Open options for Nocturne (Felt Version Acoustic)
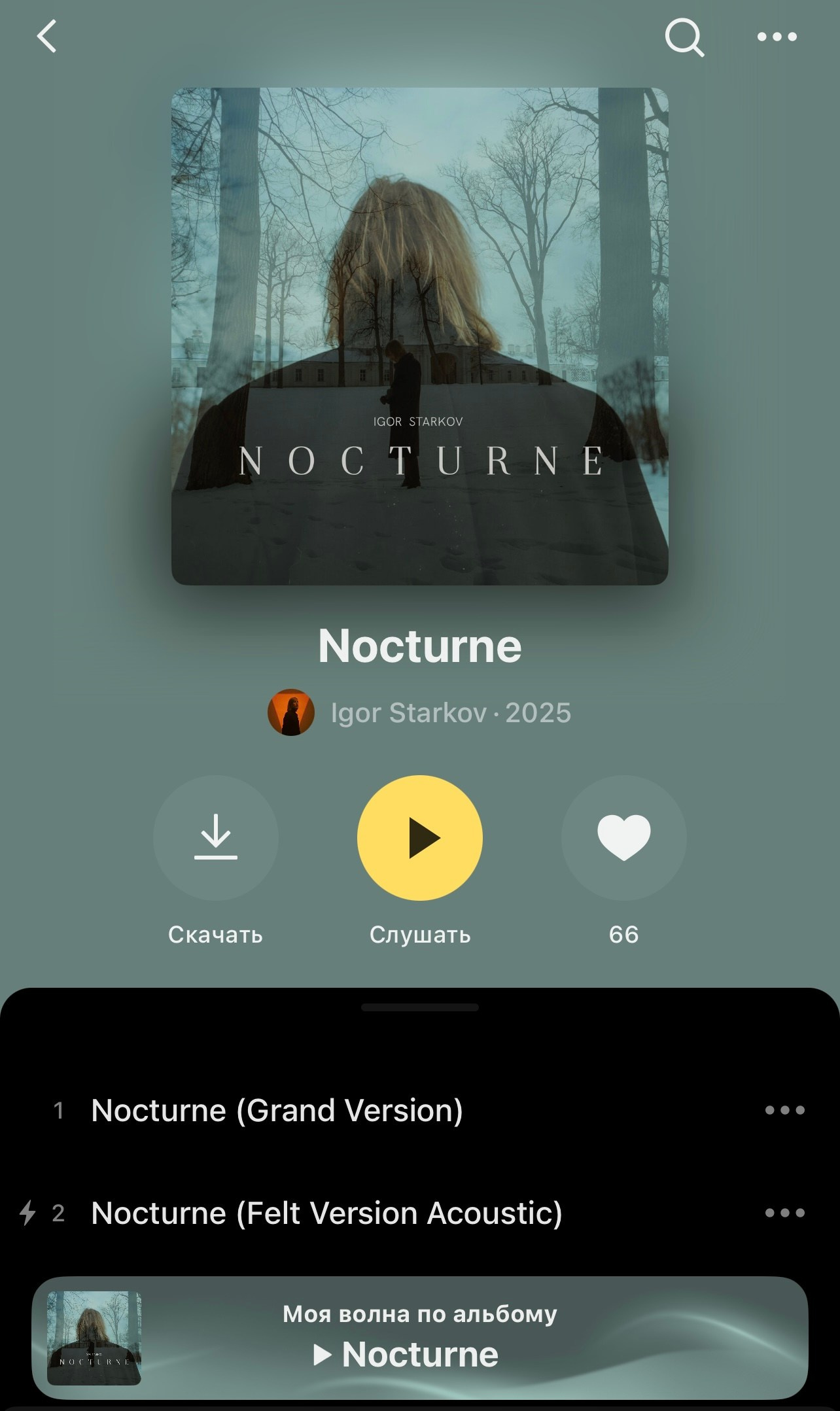Viewport: 840px width, 1411px height. point(784,1213)
